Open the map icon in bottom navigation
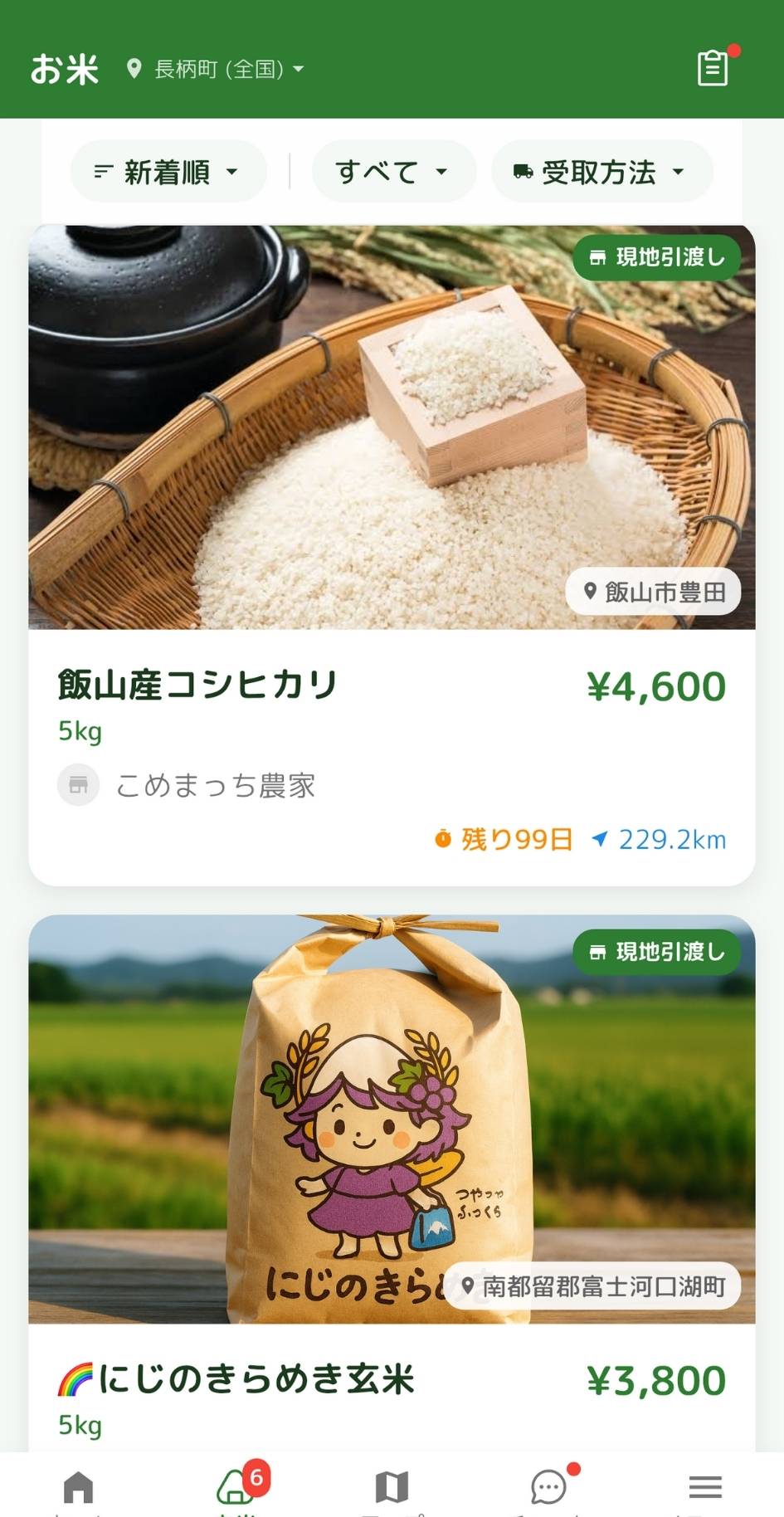784x1517 pixels. tap(392, 1488)
